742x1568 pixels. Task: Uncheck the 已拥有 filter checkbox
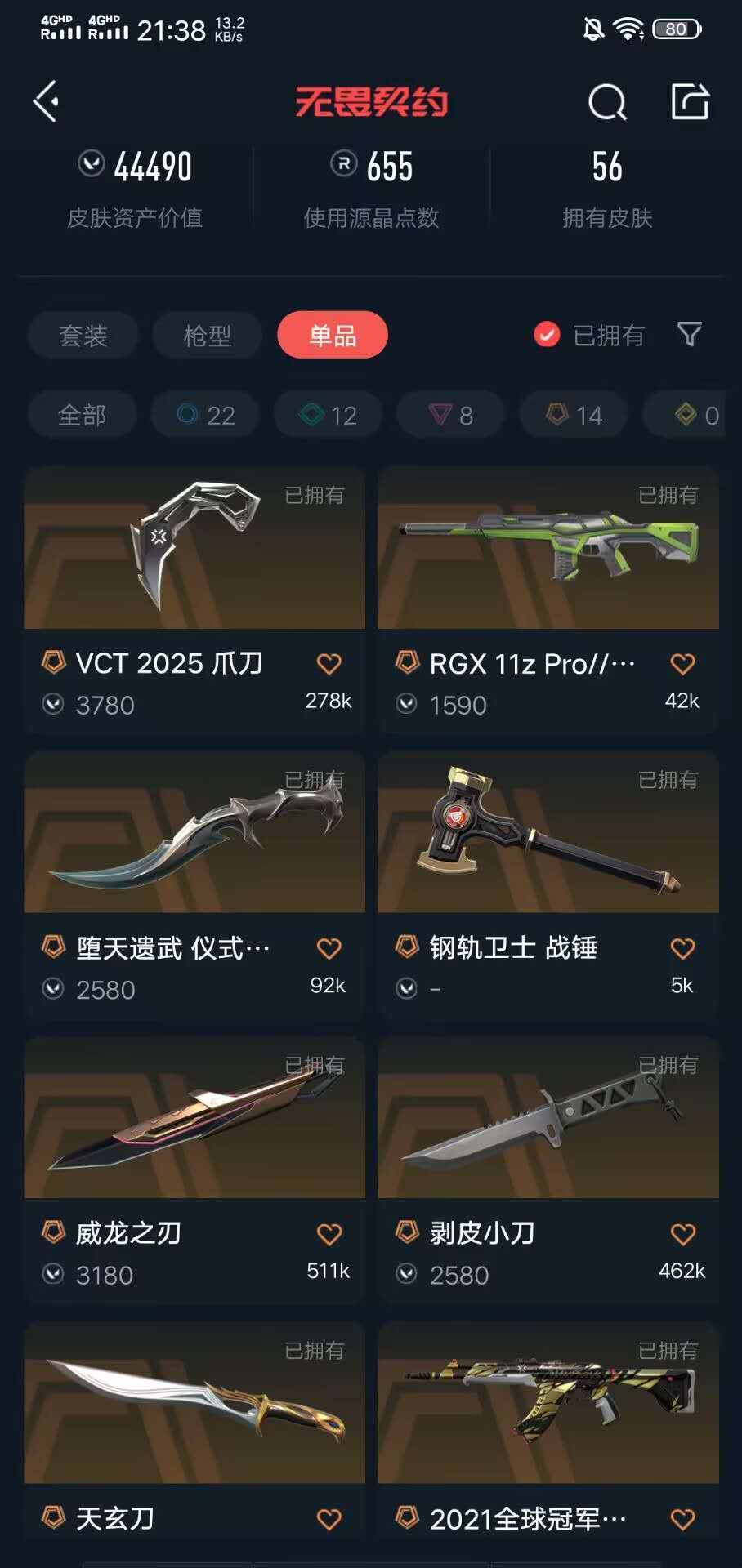[x=547, y=335]
